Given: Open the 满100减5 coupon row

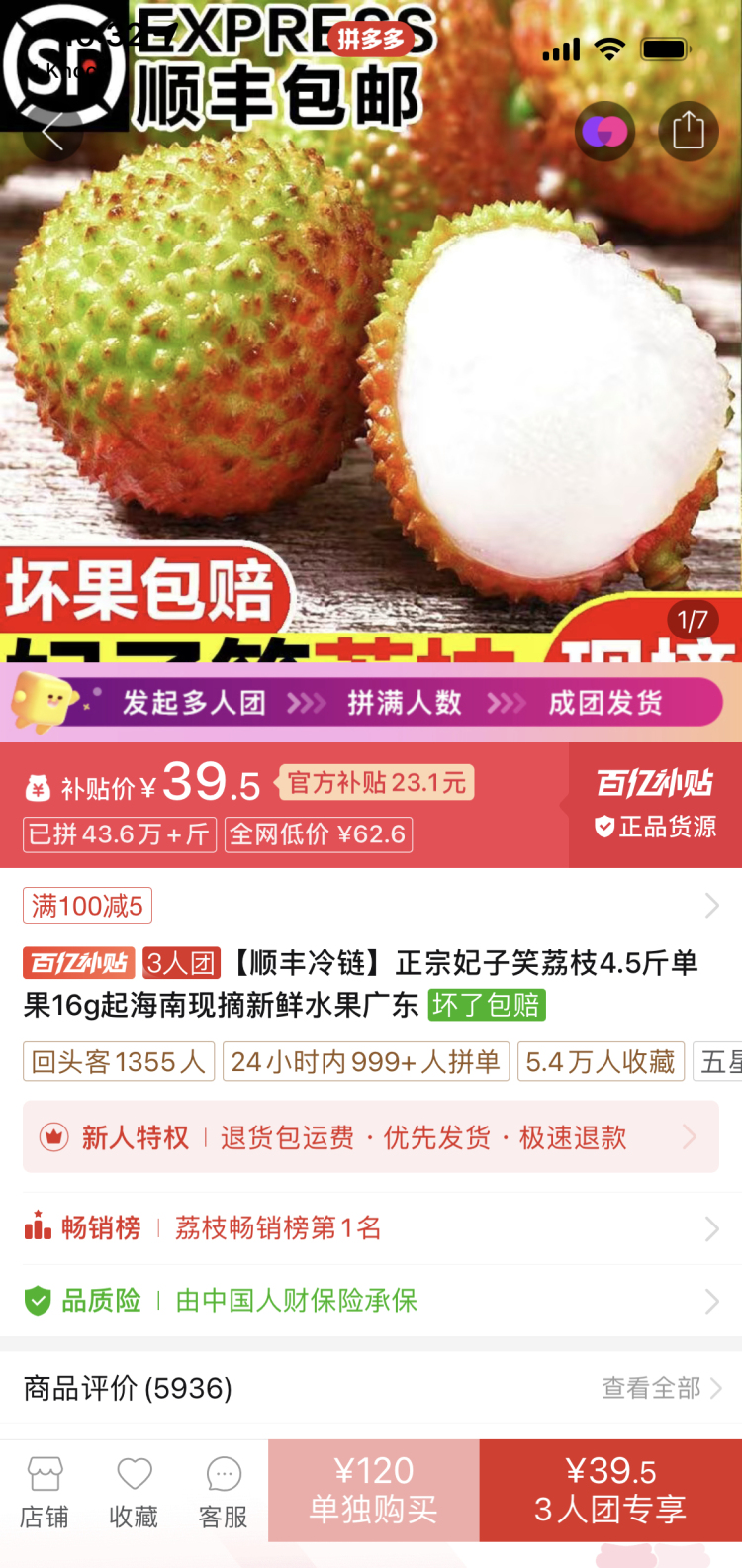Looking at the screenshot, I should pos(371,905).
